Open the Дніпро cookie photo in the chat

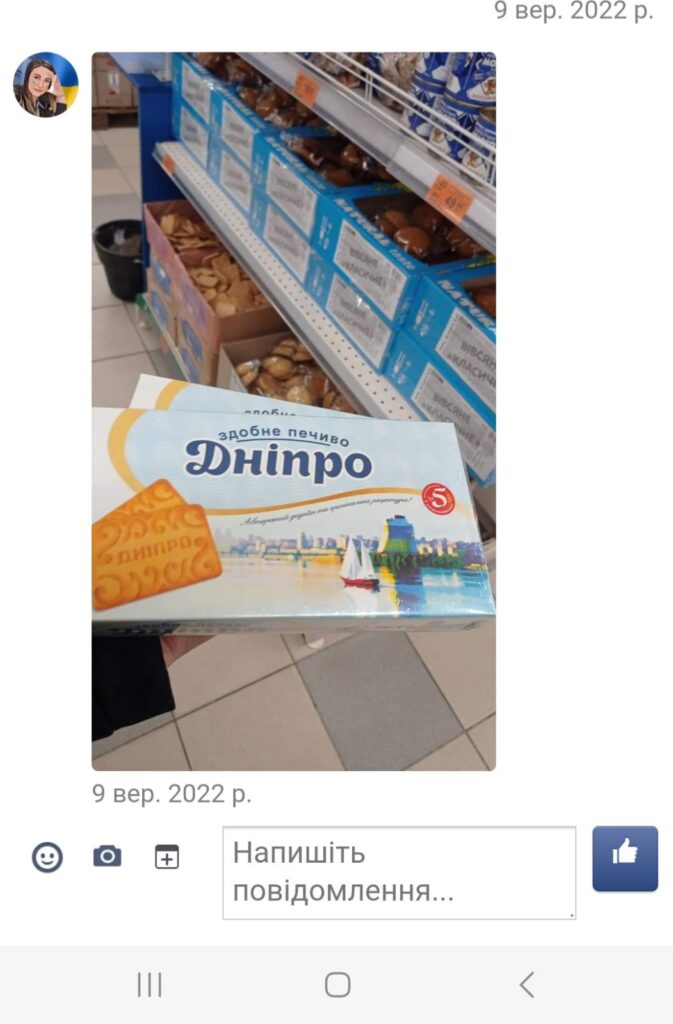[293, 410]
